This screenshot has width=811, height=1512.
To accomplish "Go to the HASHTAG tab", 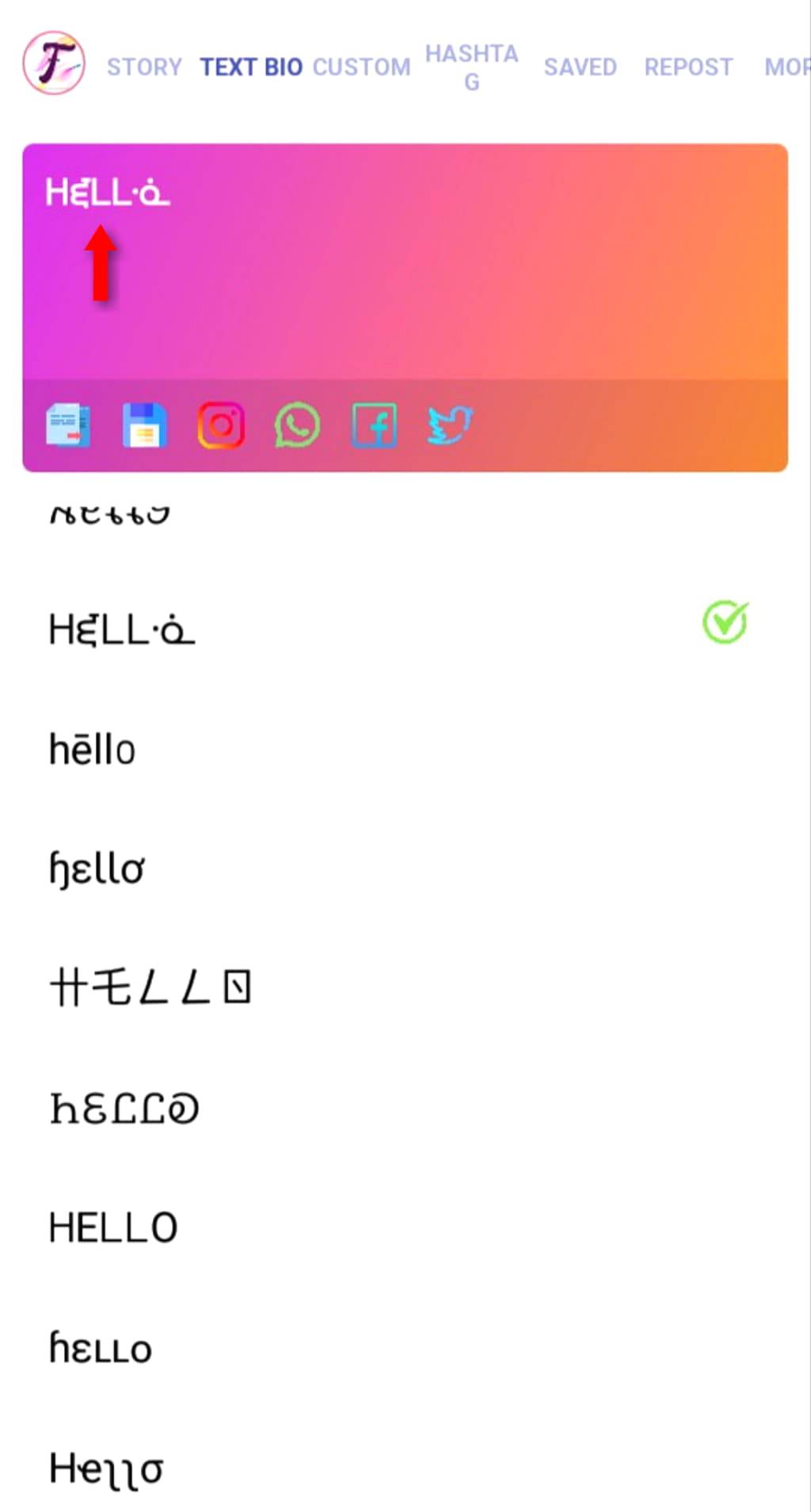I will coord(471,67).
